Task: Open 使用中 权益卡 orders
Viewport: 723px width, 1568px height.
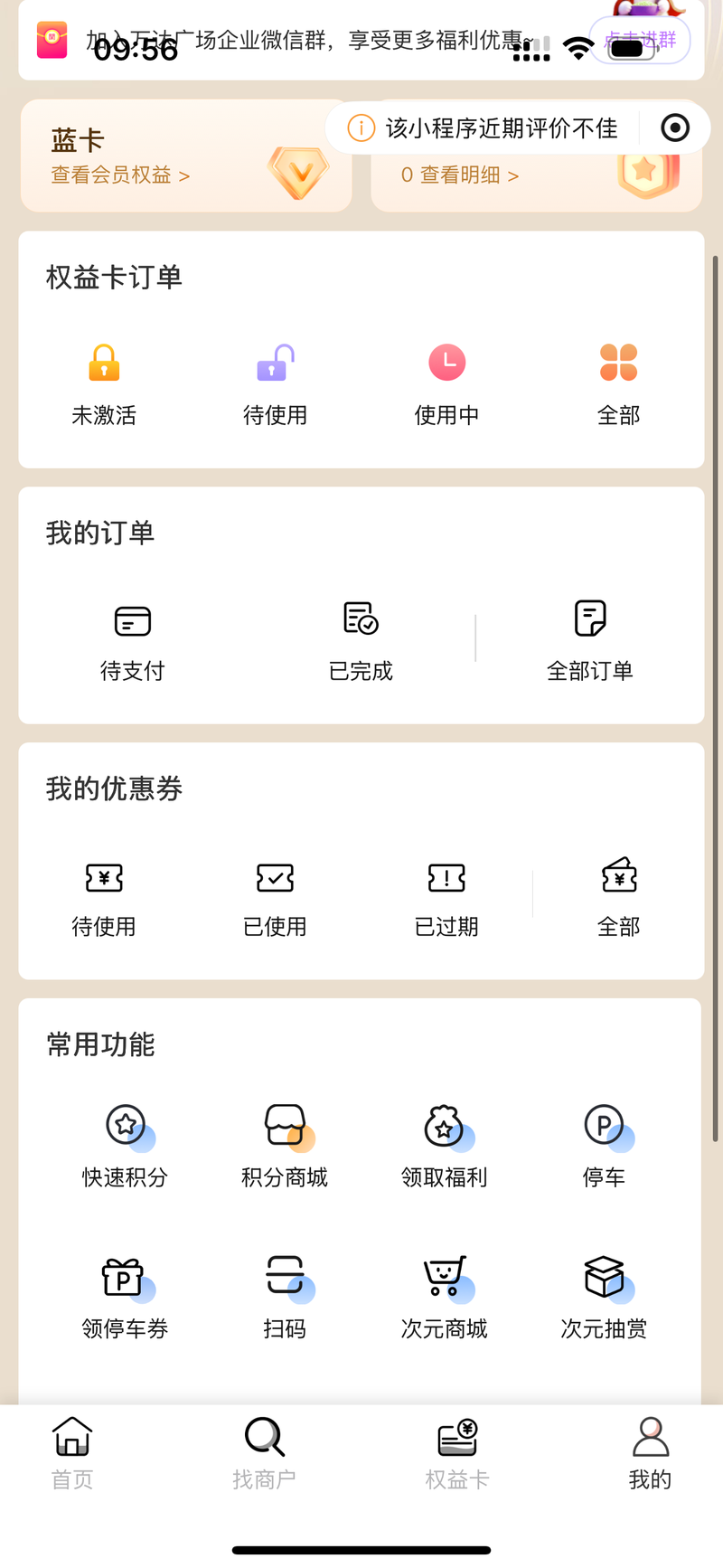Action: (446, 384)
